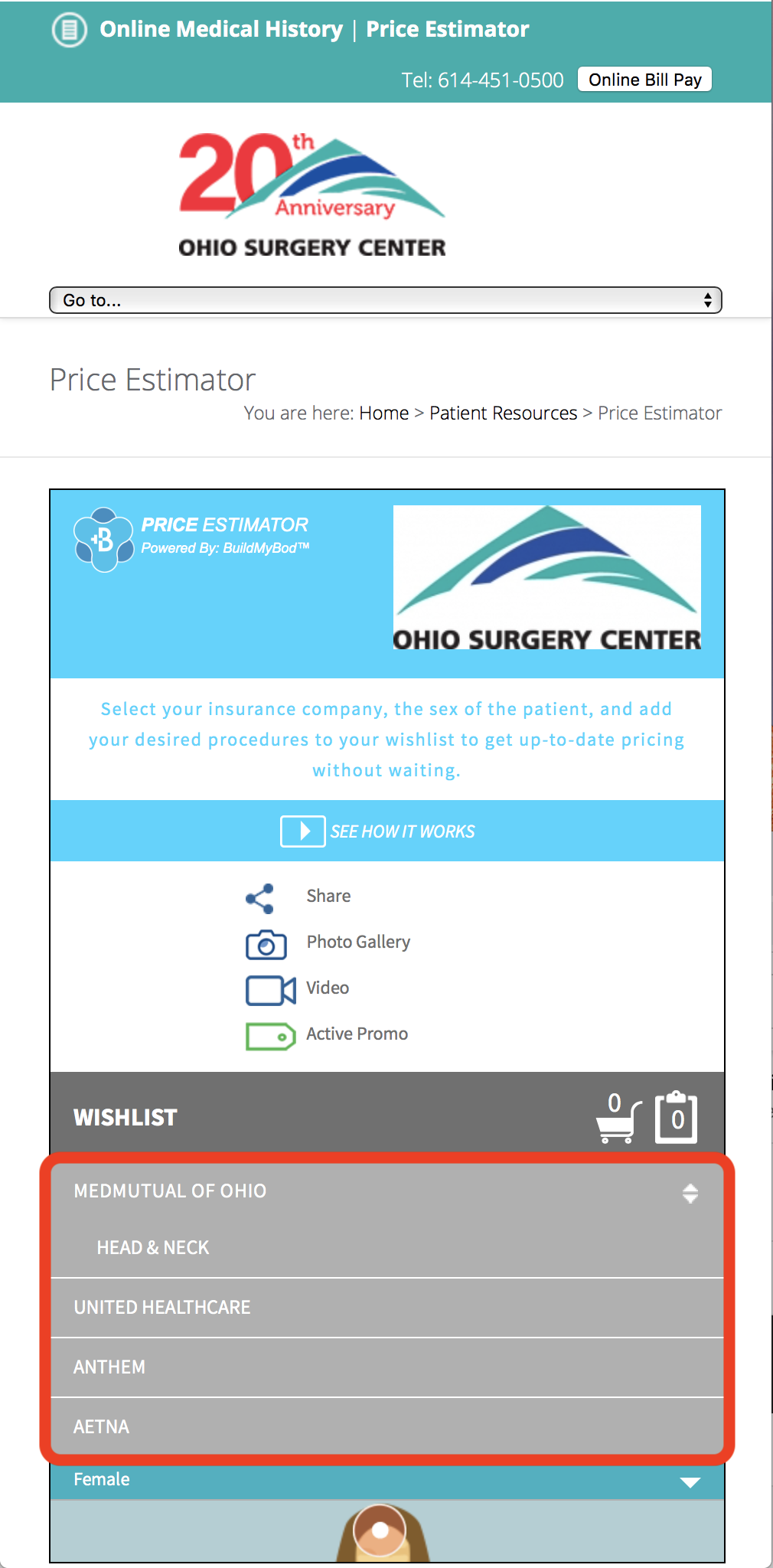This screenshot has width=773, height=1568.
Task: Go to Home in the breadcrumb
Action: (384, 413)
